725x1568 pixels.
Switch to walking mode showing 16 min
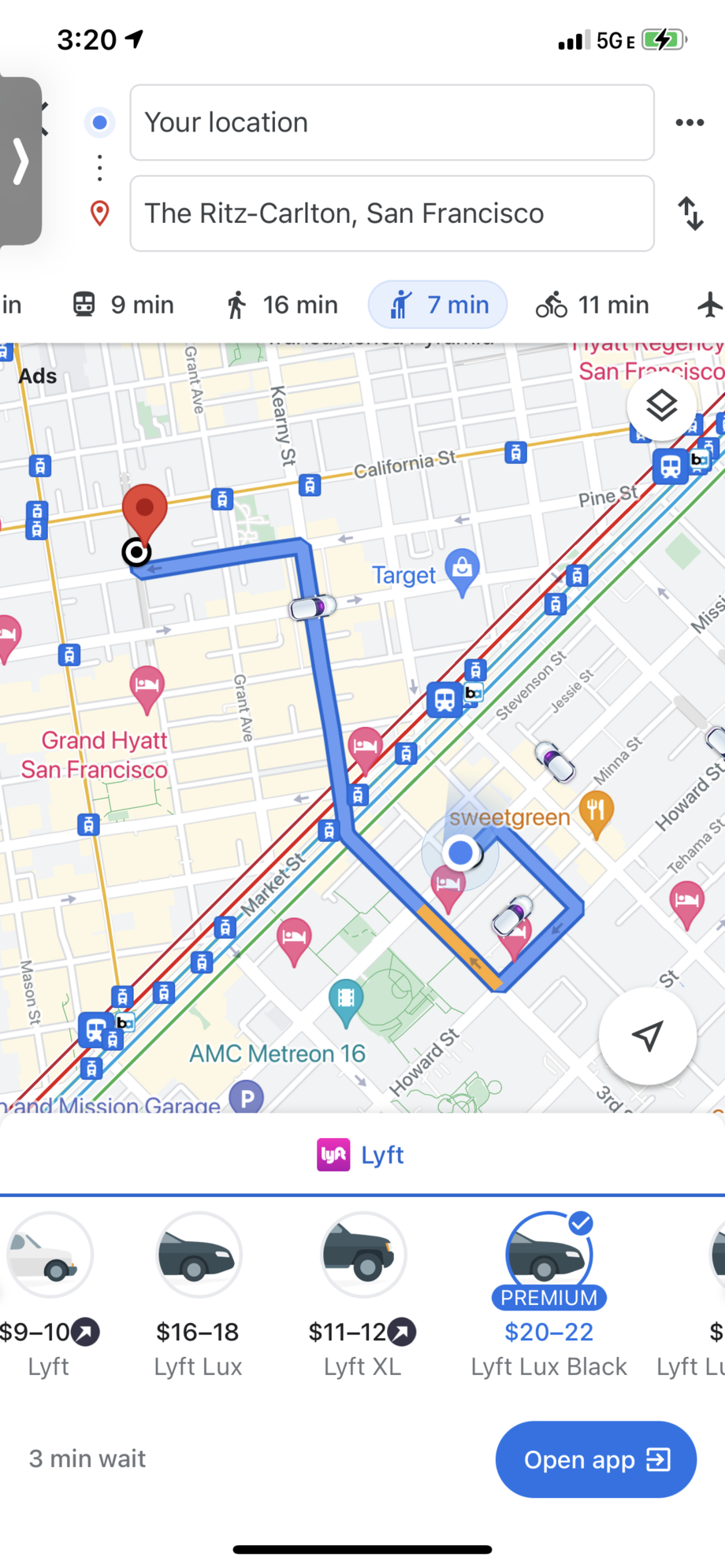click(281, 305)
